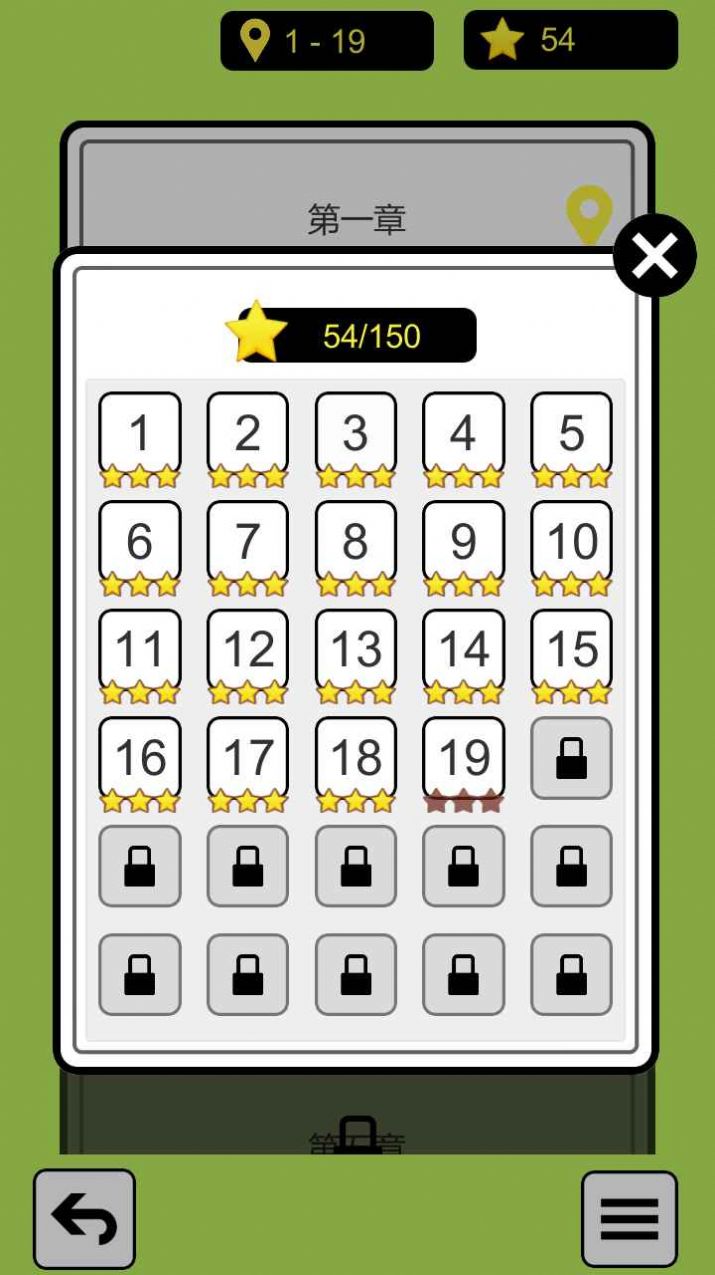This screenshot has width=715, height=1275.
Task: Open level 16
Action: pyautogui.click(x=140, y=758)
